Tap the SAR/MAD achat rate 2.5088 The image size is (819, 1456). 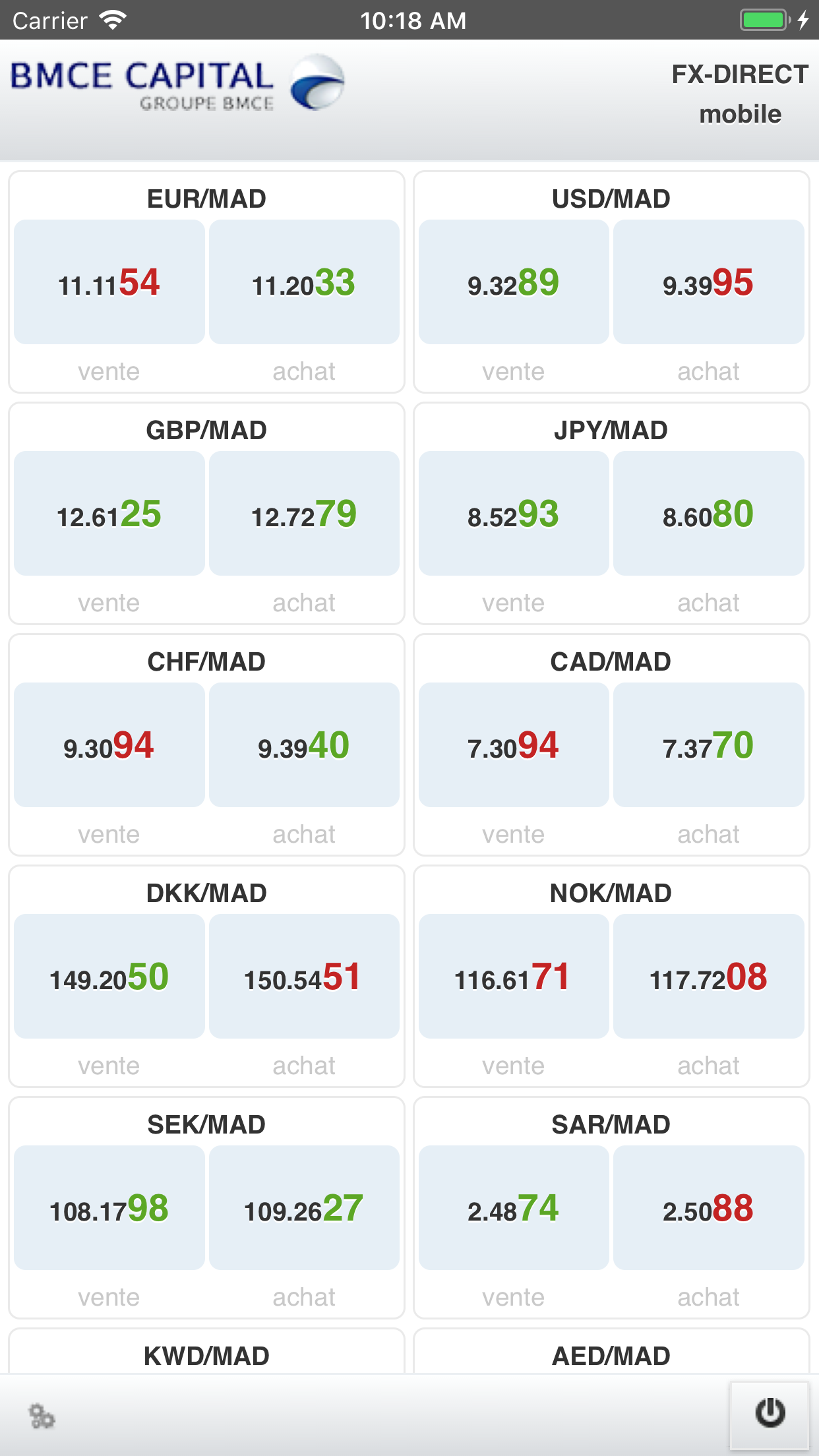click(708, 1209)
